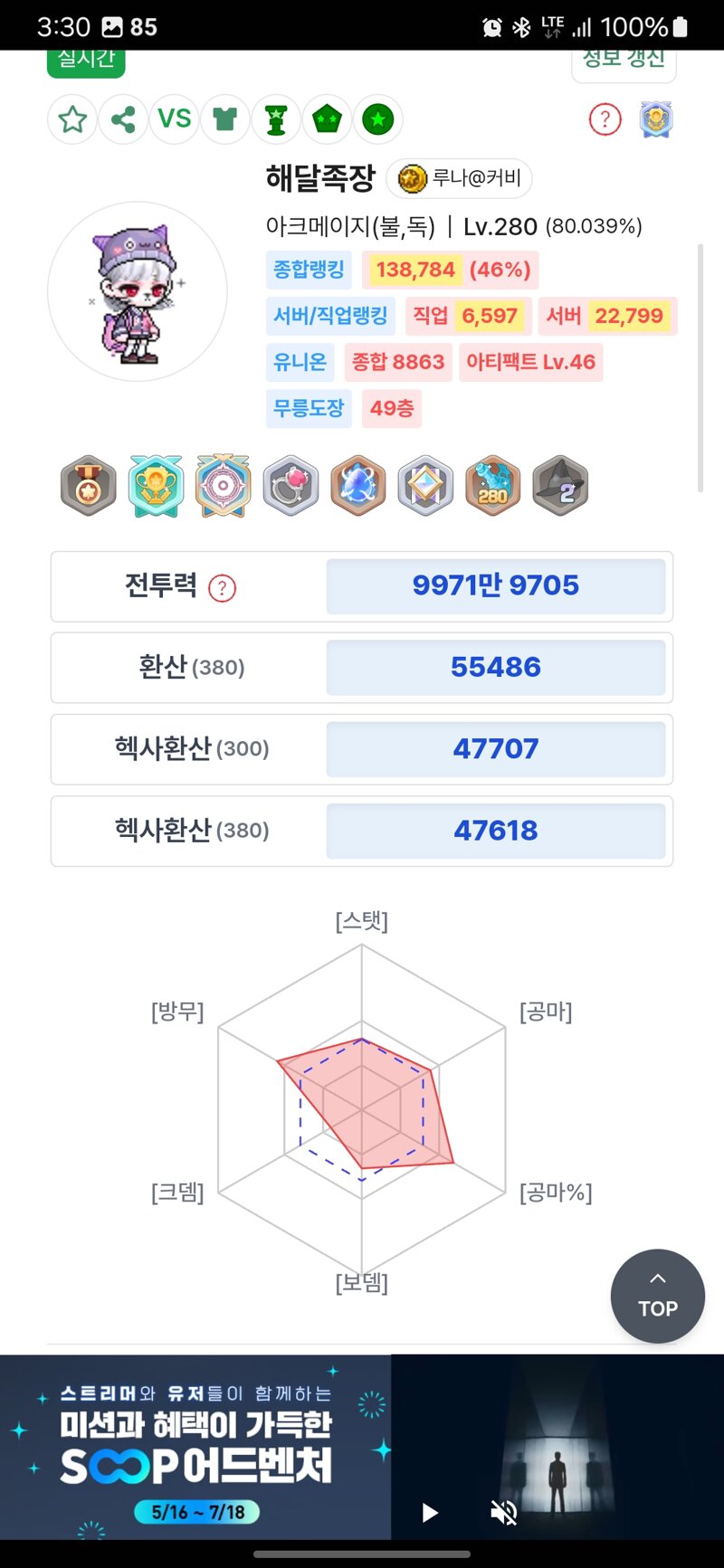Tap the 정보 갱신 refresh button
Viewport: 724px width, 1568px height.
[624, 63]
